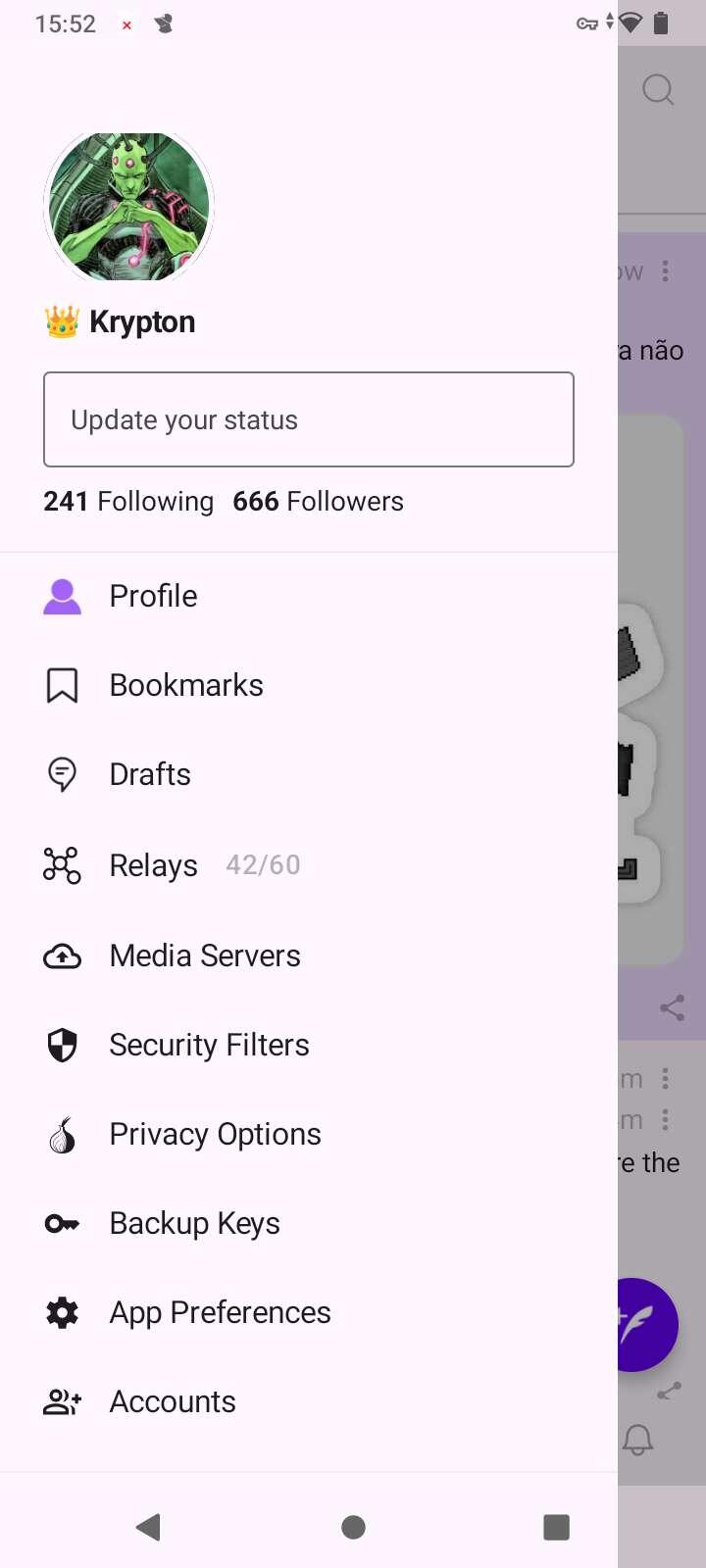Go back with the system back button

(x=149, y=1527)
